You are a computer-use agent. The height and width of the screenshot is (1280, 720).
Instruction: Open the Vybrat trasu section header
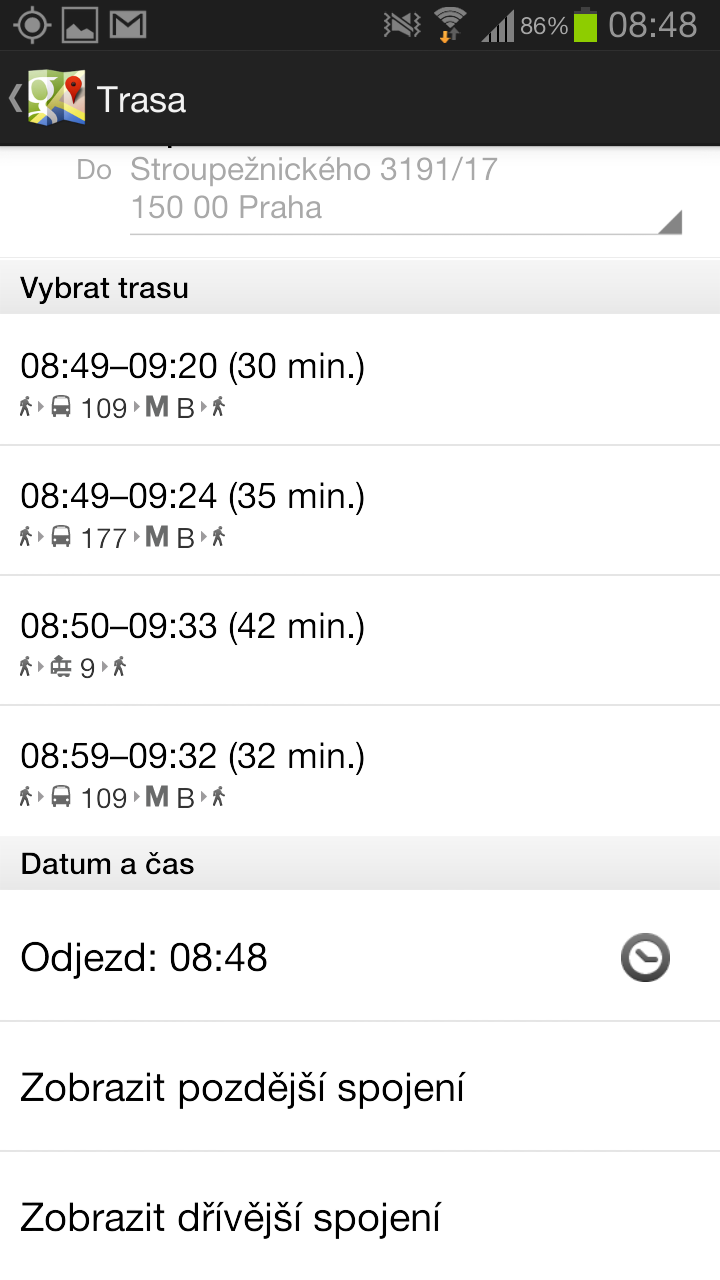click(x=104, y=287)
